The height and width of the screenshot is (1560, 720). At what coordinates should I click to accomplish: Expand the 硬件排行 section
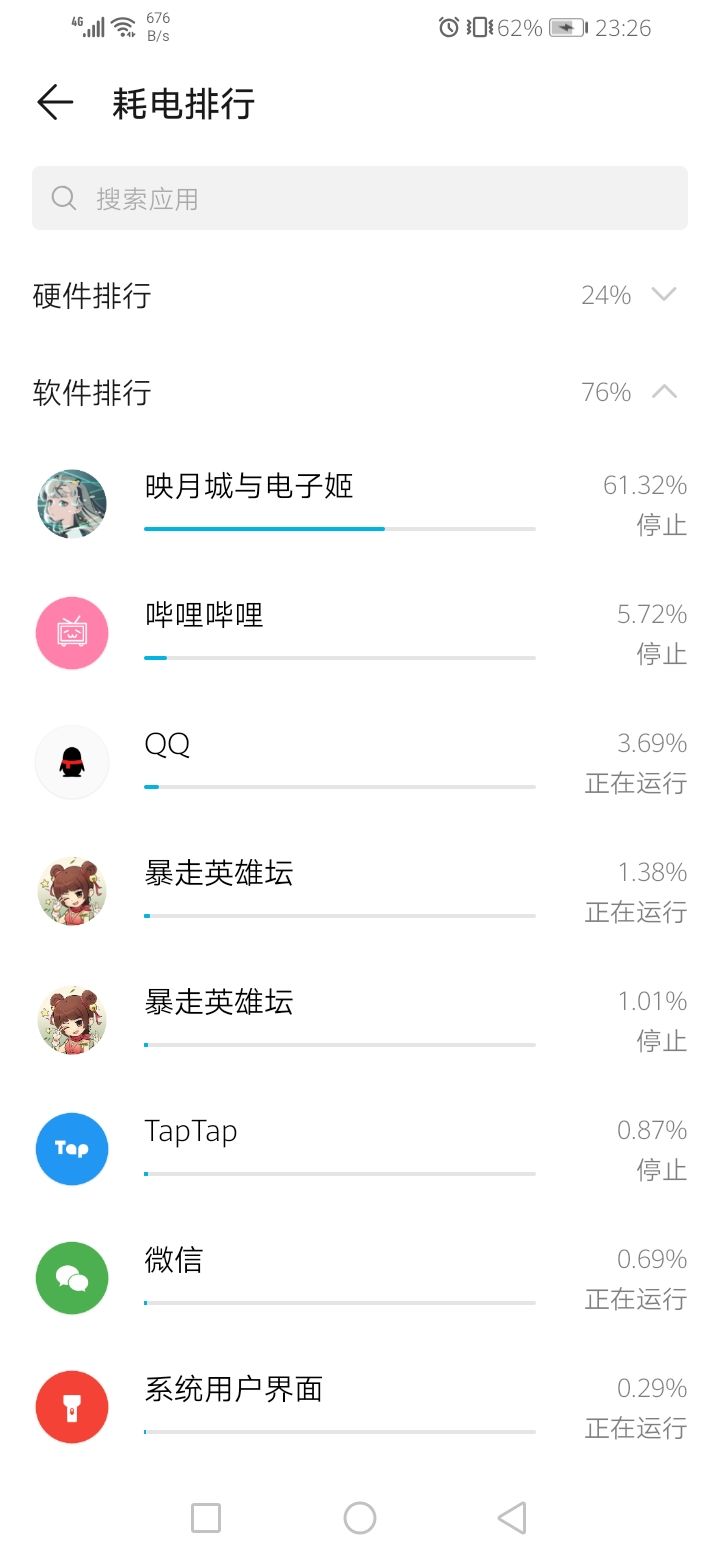coord(360,295)
